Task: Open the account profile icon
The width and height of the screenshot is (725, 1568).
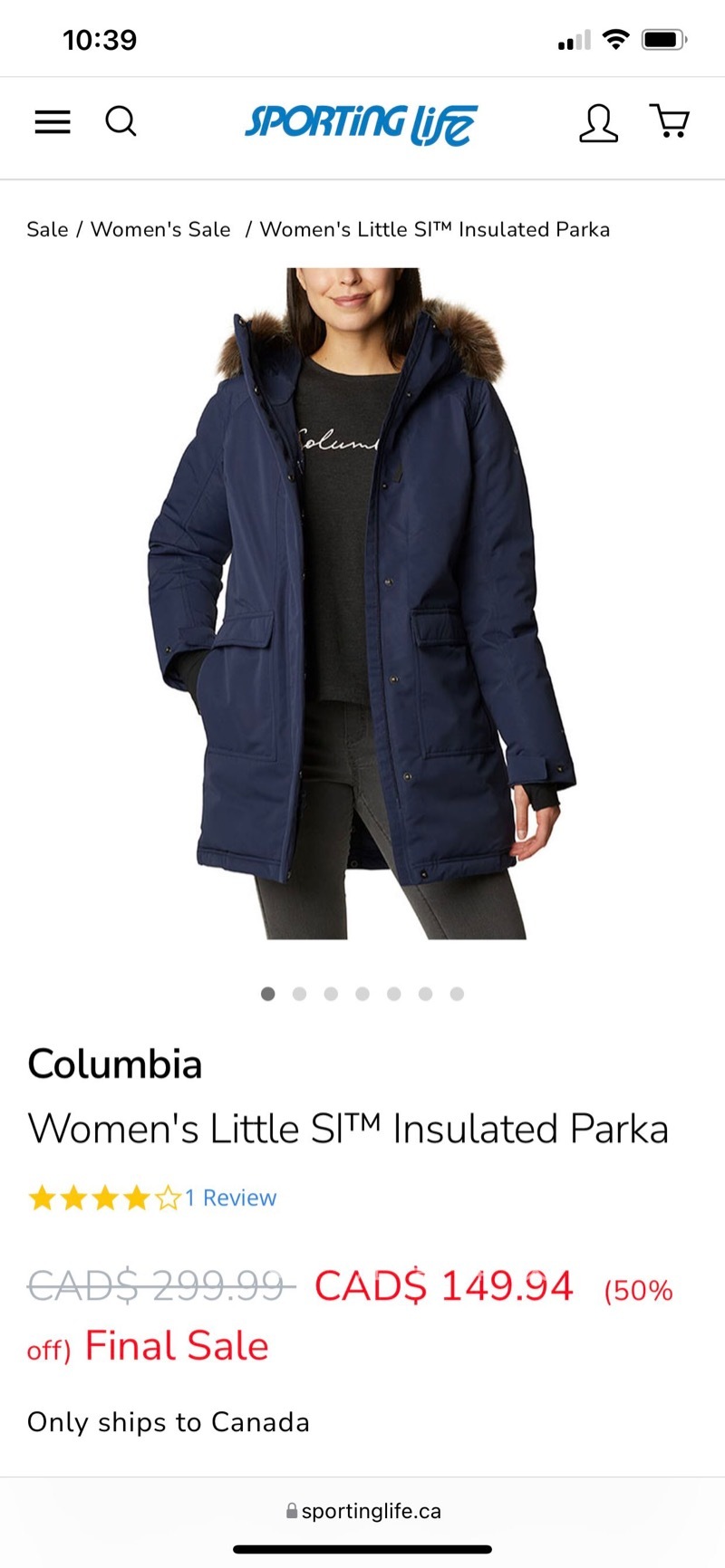Action: [598, 123]
